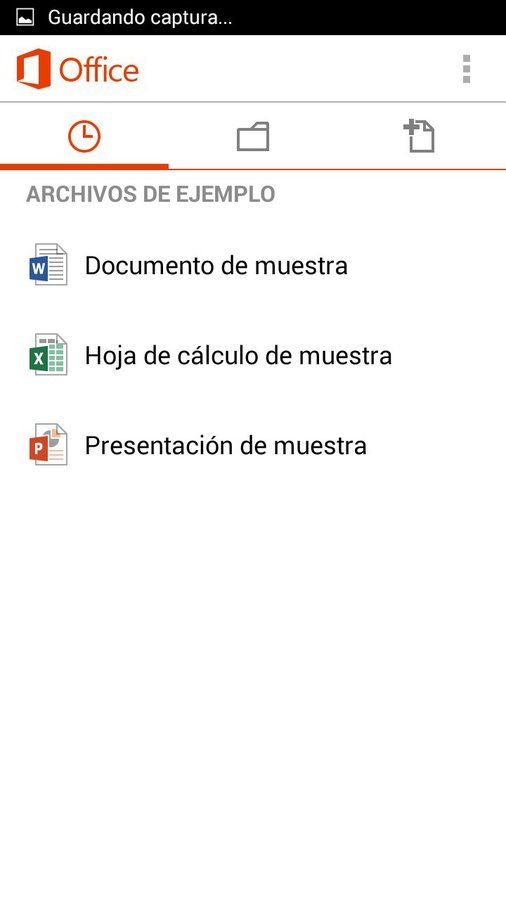Open the new document tab
This screenshot has height=900, width=506.
point(421,137)
